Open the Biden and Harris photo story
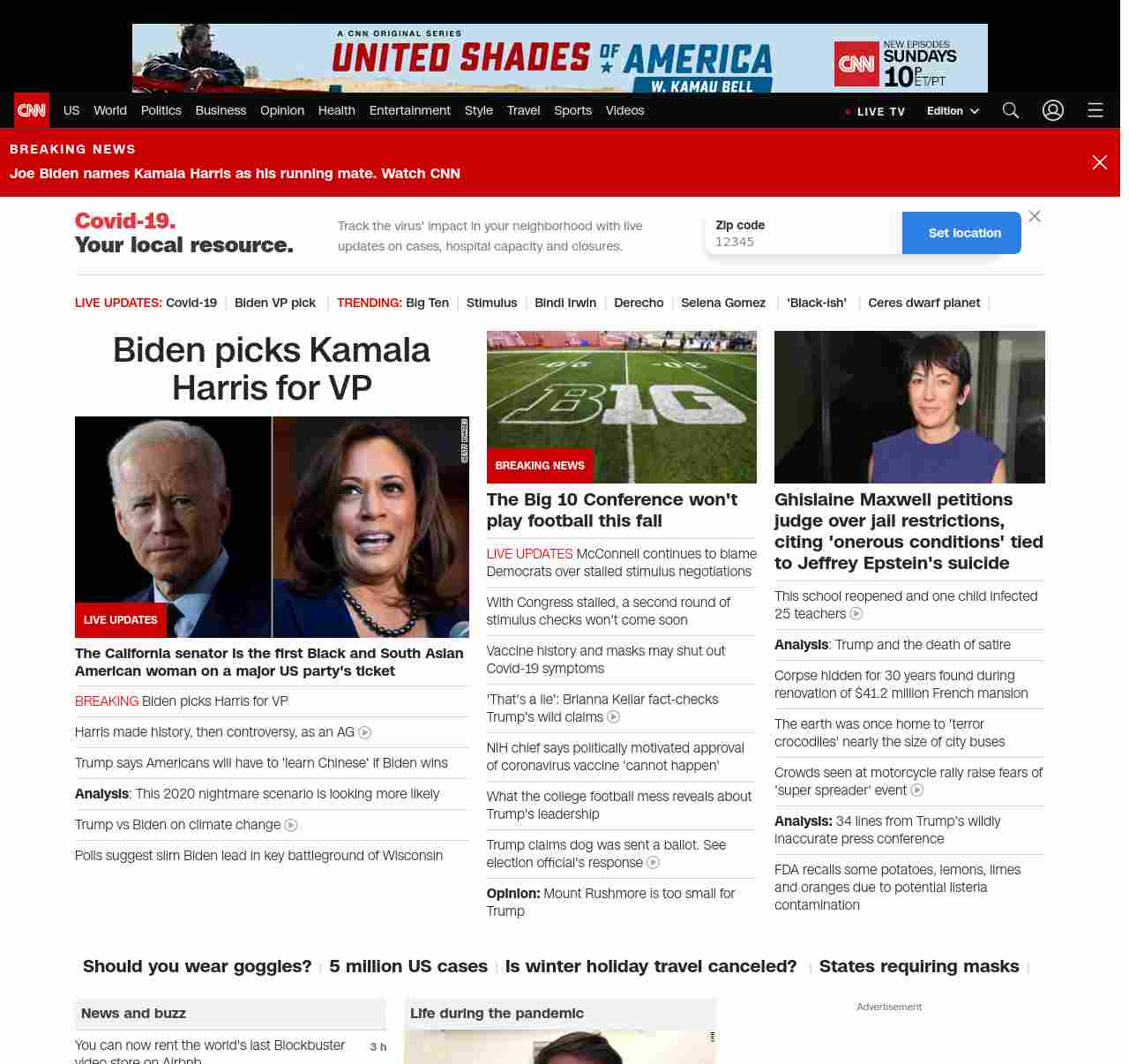 (x=272, y=527)
